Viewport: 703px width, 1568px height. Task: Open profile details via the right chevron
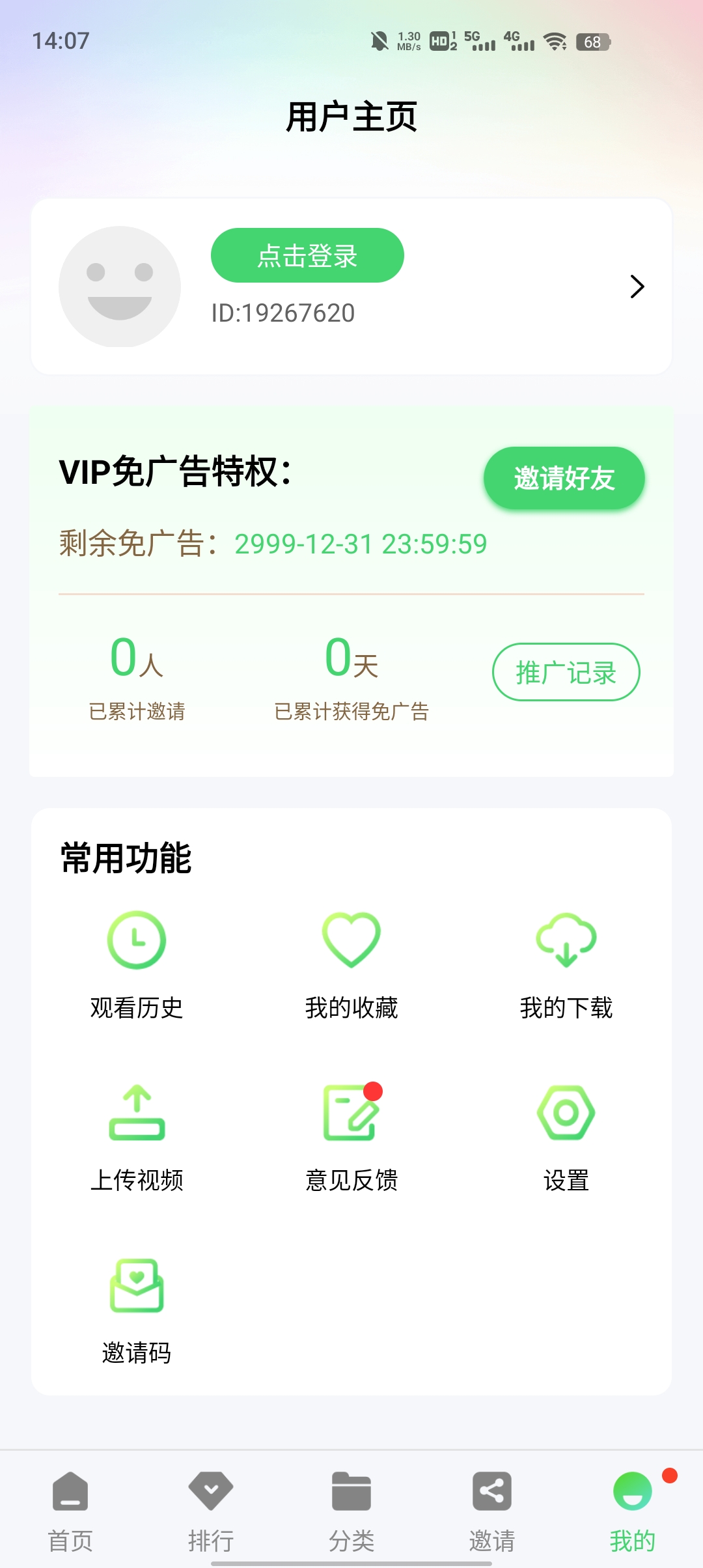pos(637,287)
